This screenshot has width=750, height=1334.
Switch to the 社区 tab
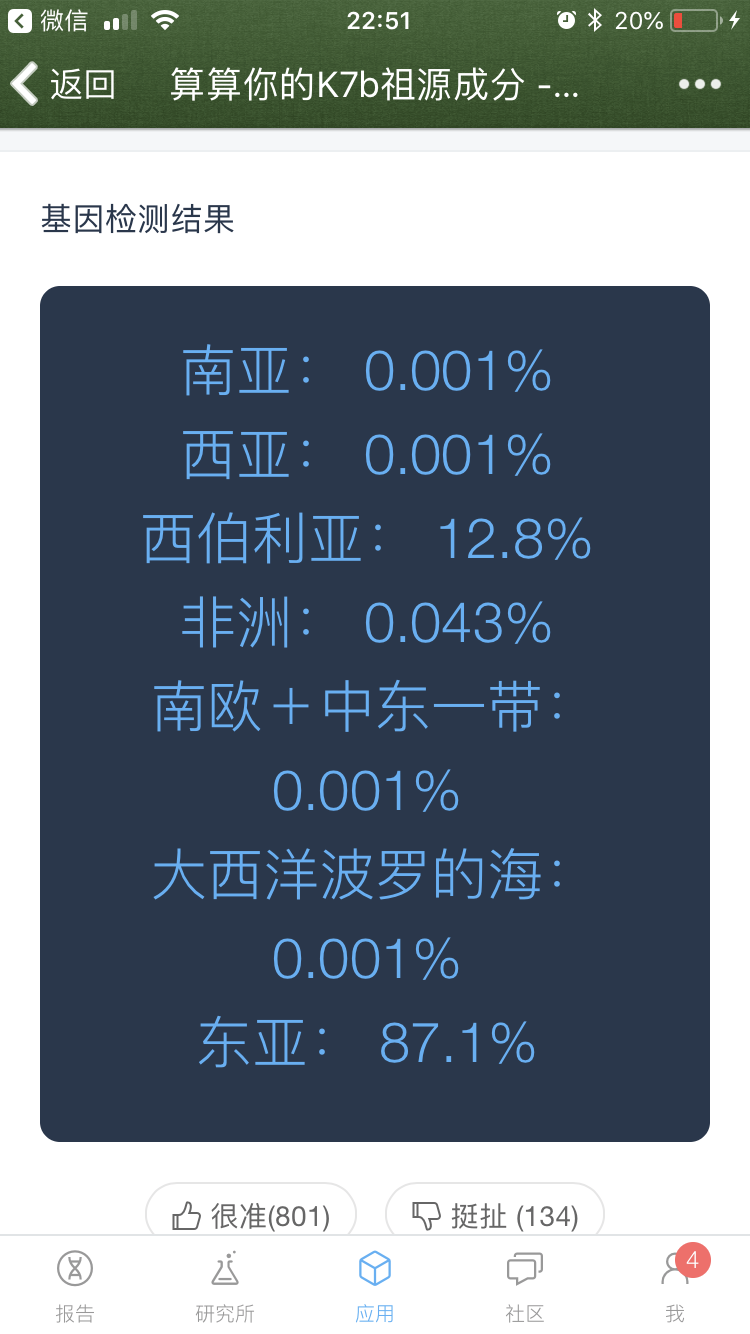[525, 1286]
